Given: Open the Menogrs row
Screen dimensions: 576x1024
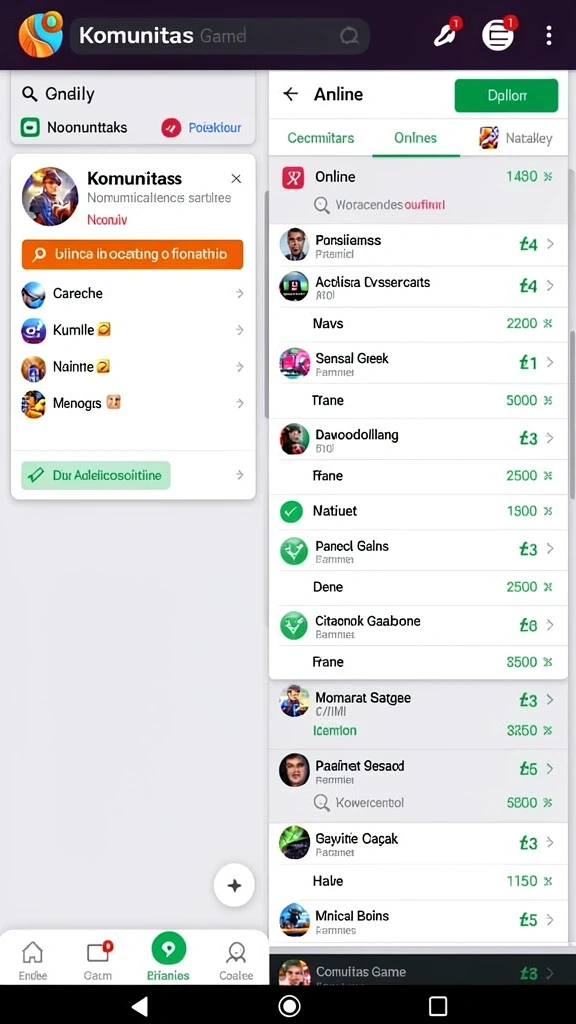Looking at the screenshot, I should pyautogui.click(x=133, y=404).
